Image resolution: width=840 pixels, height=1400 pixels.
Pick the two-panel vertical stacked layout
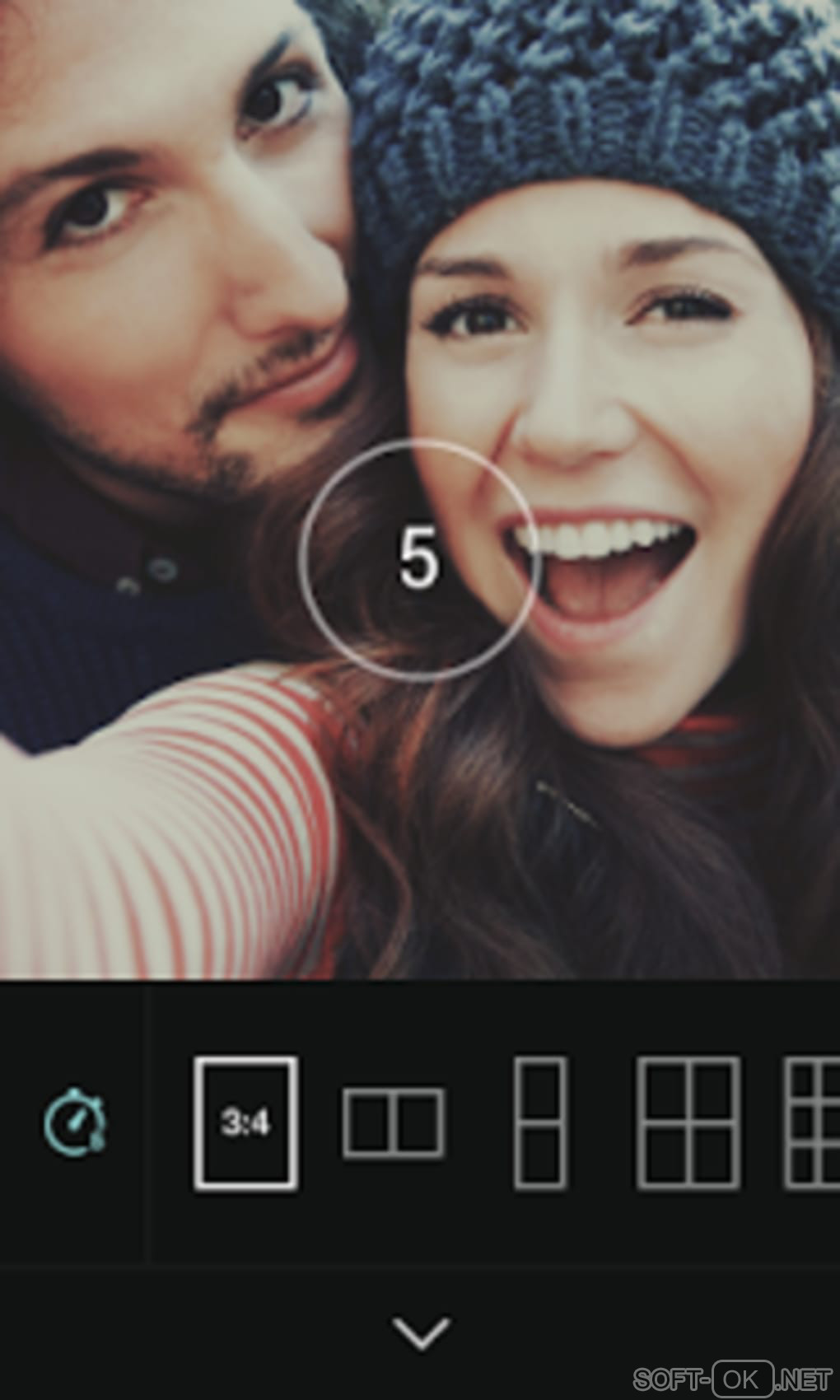[539, 1122]
